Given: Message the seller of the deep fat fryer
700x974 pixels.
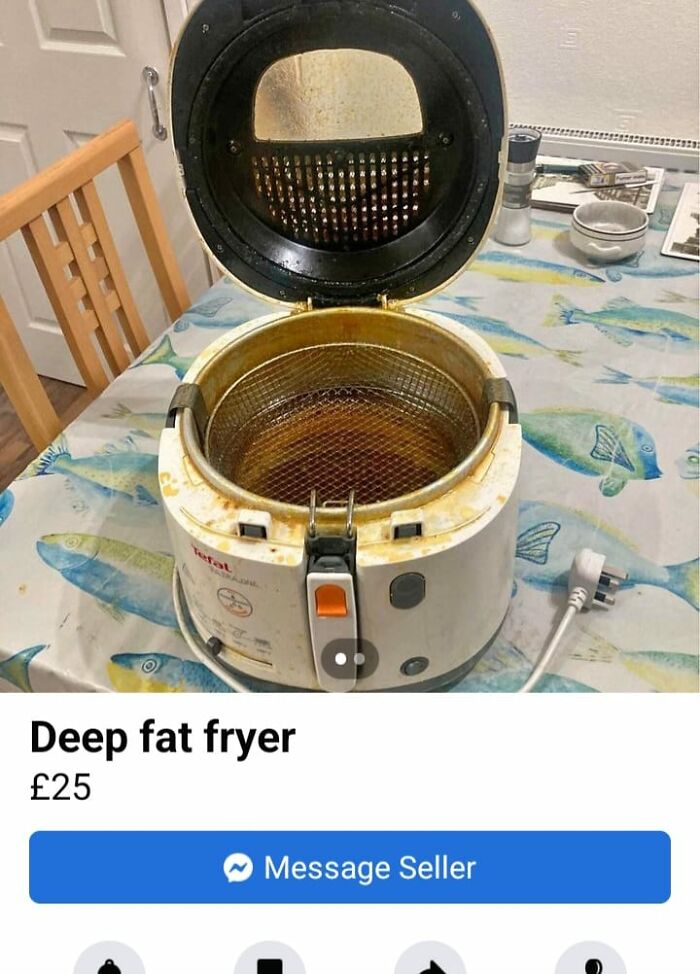Looking at the screenshot, I should [349, 867].
